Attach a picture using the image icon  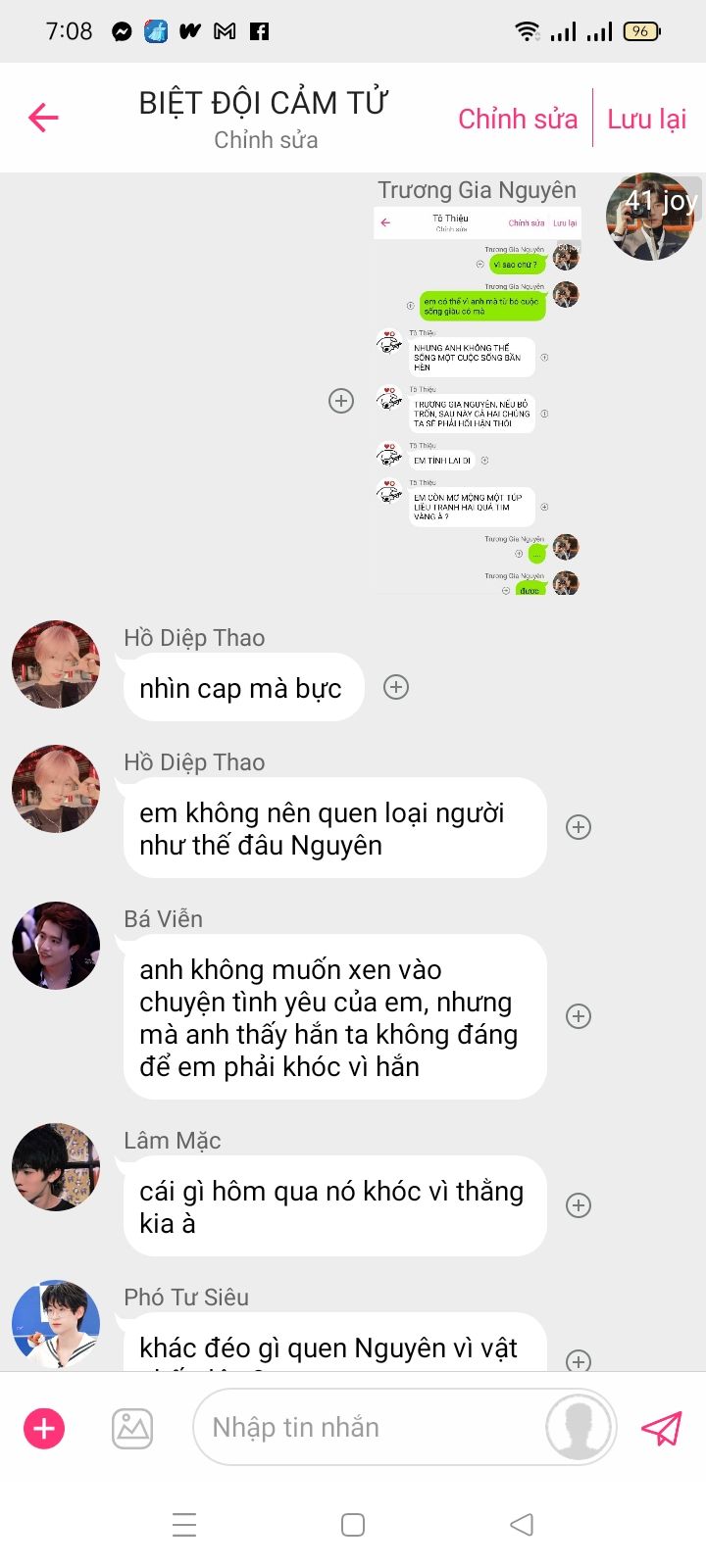pos(132,1428)
